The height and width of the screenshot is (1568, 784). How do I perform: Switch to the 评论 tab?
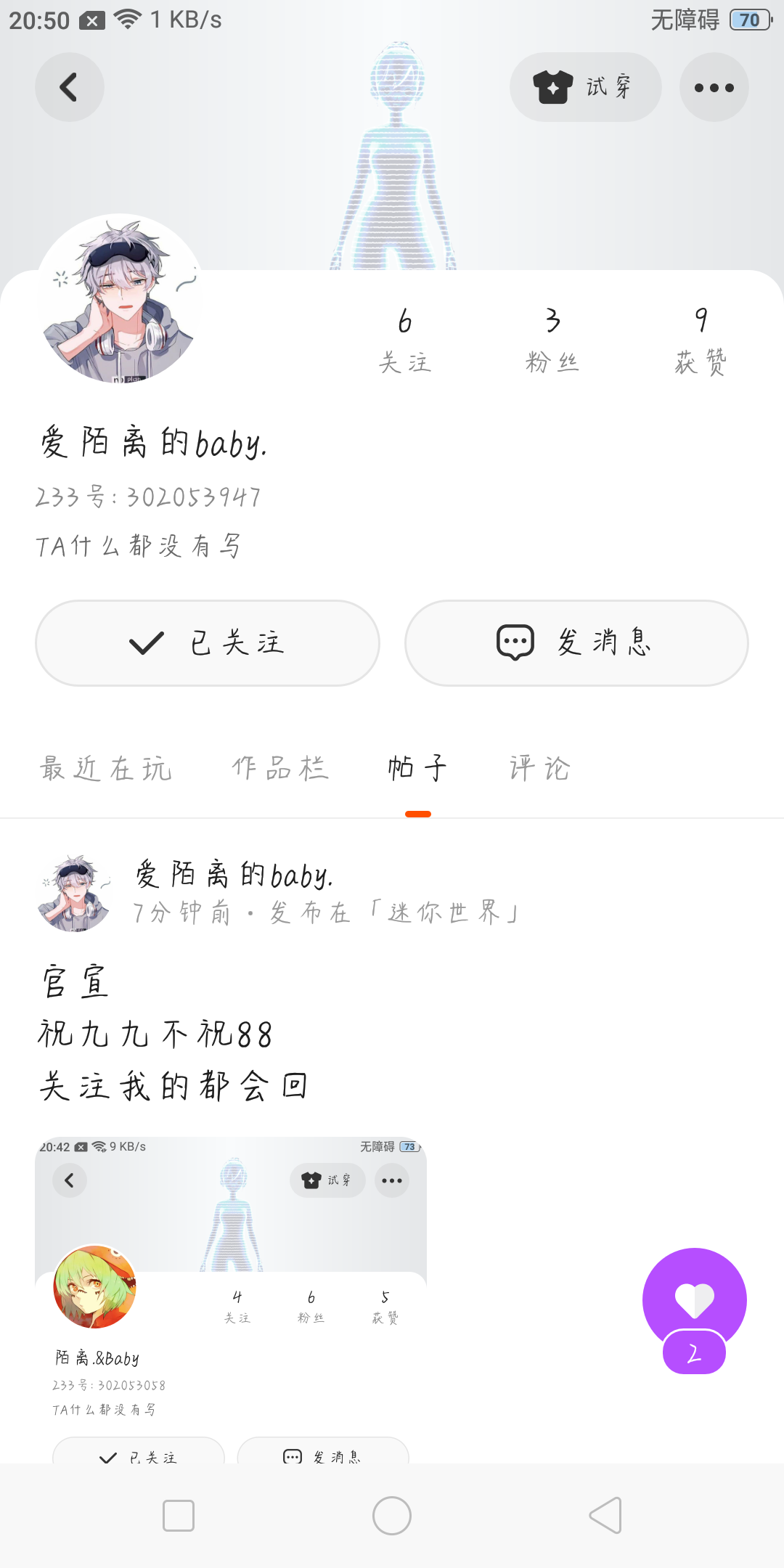pos(539,768)
